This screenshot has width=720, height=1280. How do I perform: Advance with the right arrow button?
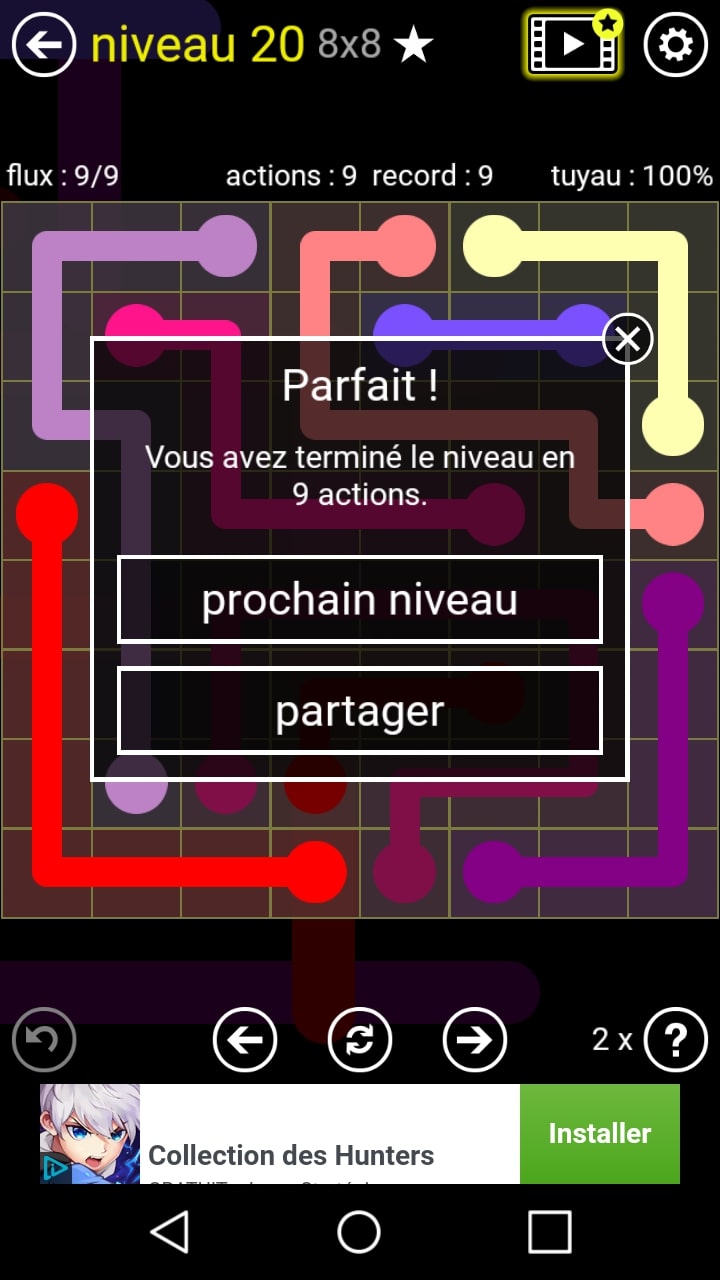pos(475,1040)
